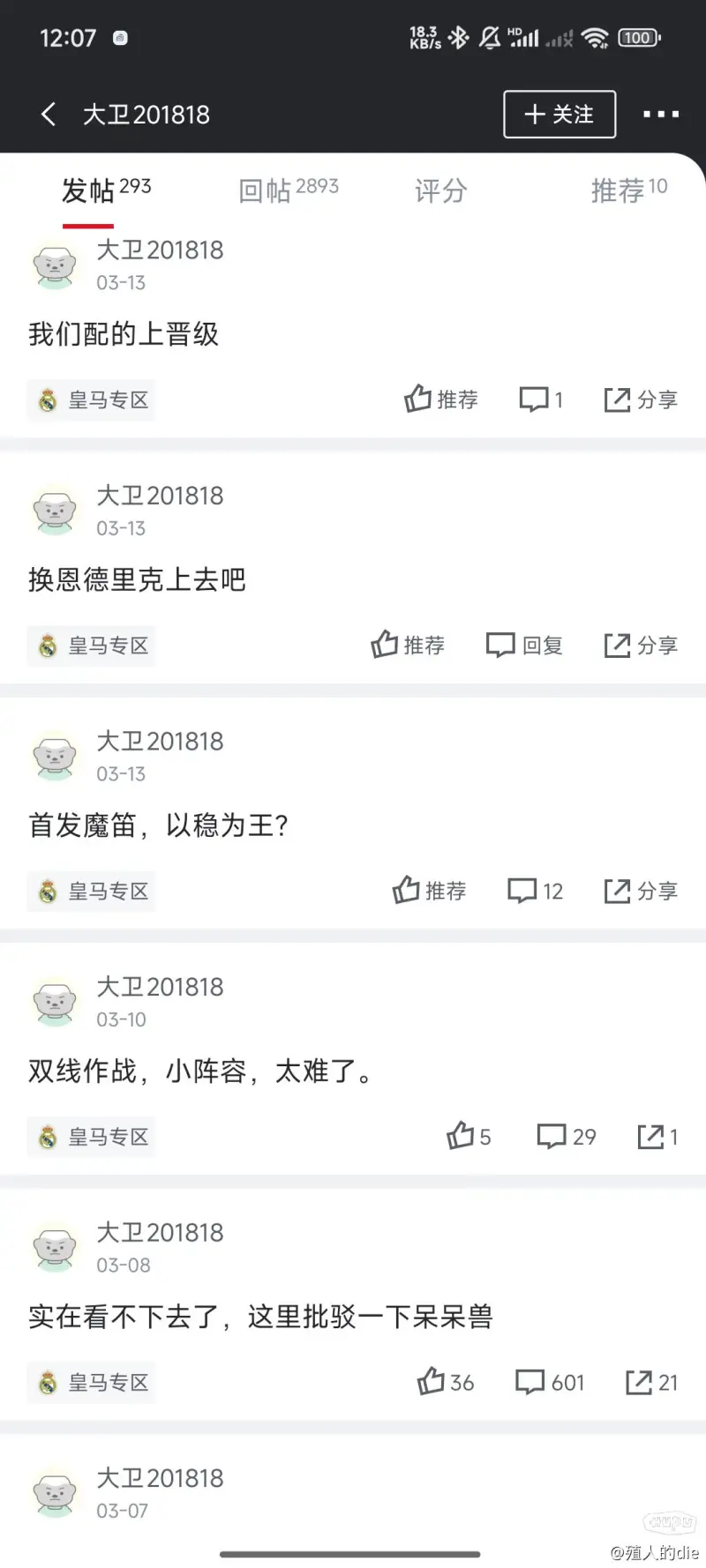Switch to the 评分 tab
706x1568 pixels.
pyautogui.click(x=440, y=190)
